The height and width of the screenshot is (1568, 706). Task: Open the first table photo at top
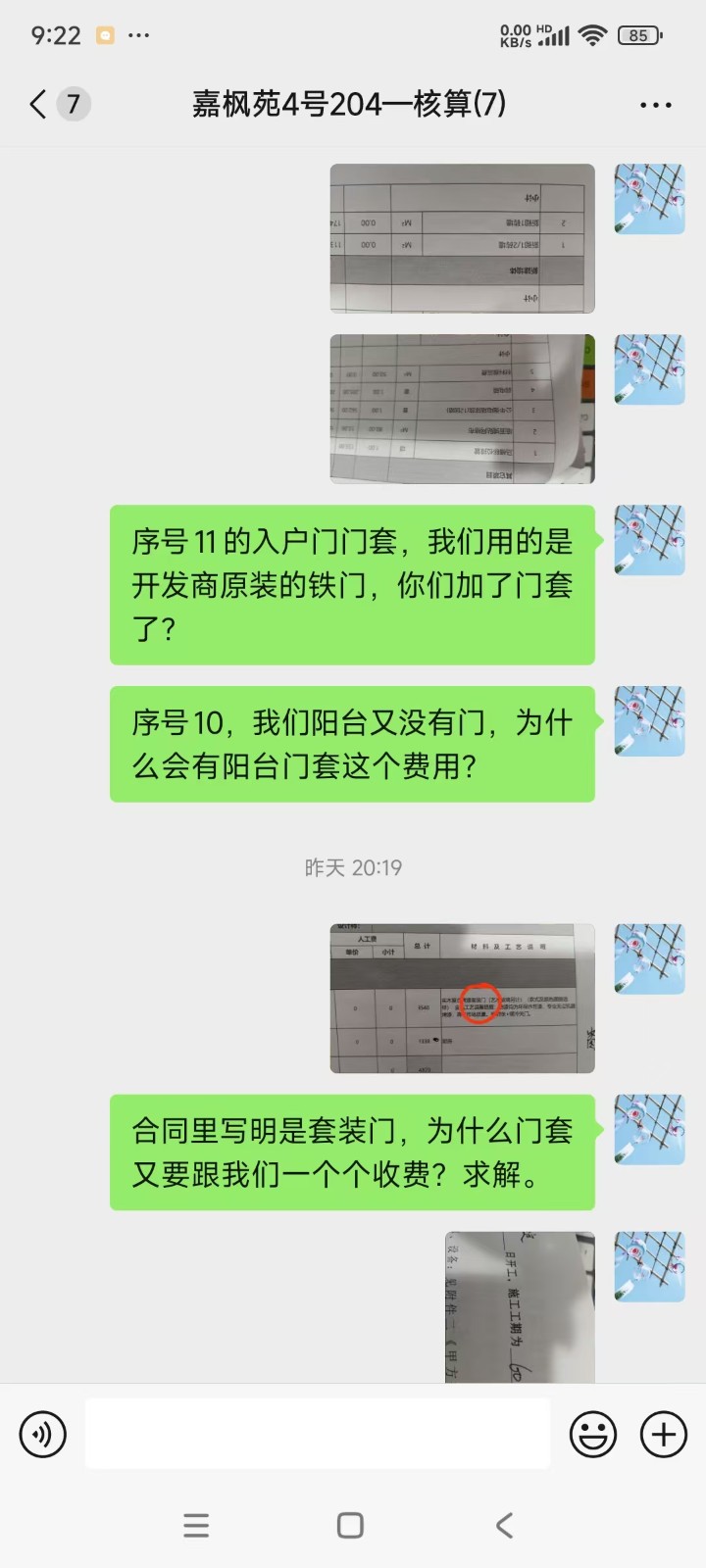pos(462,238)
